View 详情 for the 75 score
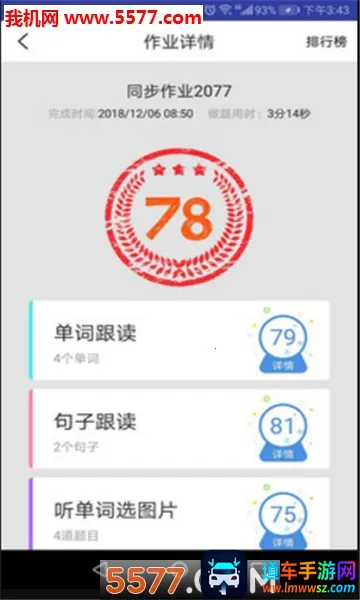360x600 pixels. click(x=283, y=543)
